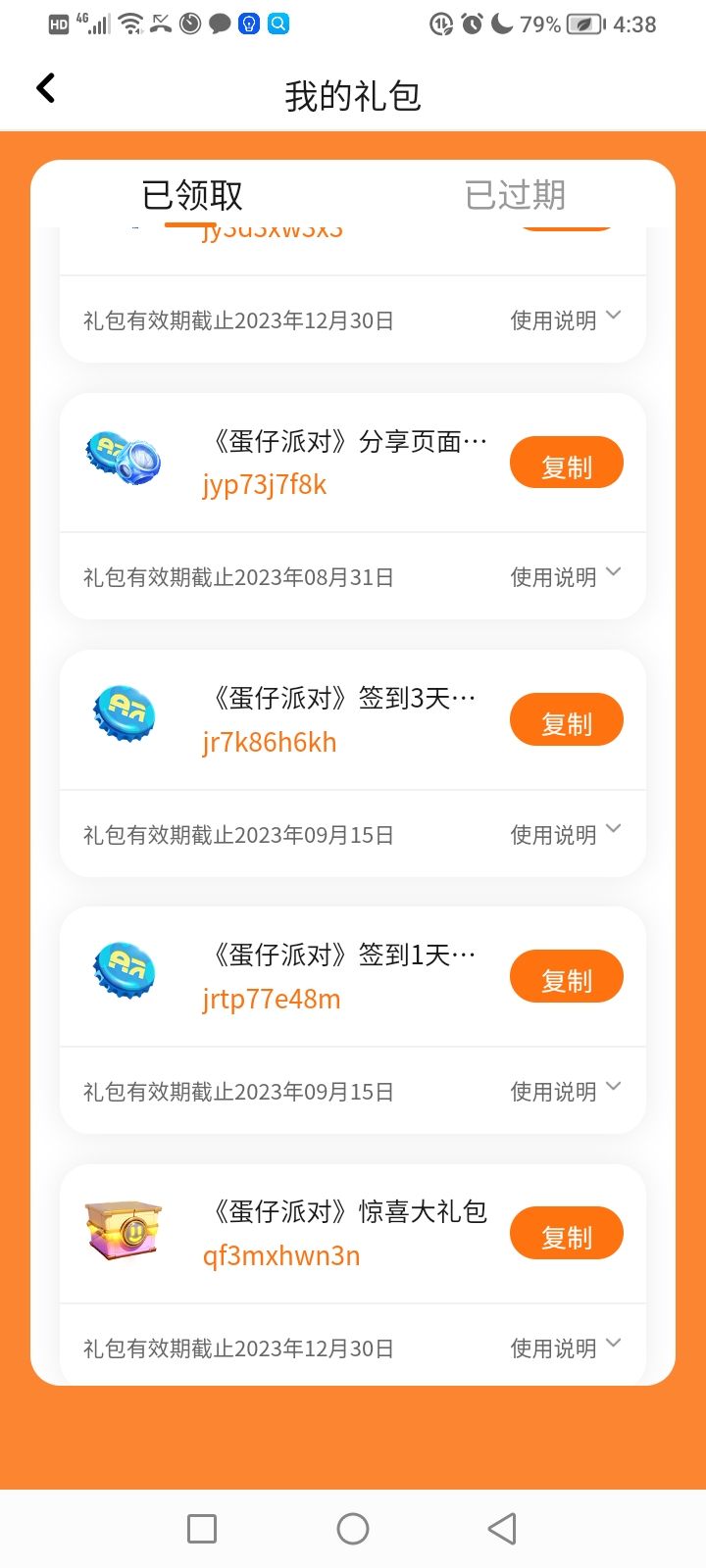This screenshot has height=1568, width=706.
Task: Tap the system home button
Action: tap(353, 1528)
